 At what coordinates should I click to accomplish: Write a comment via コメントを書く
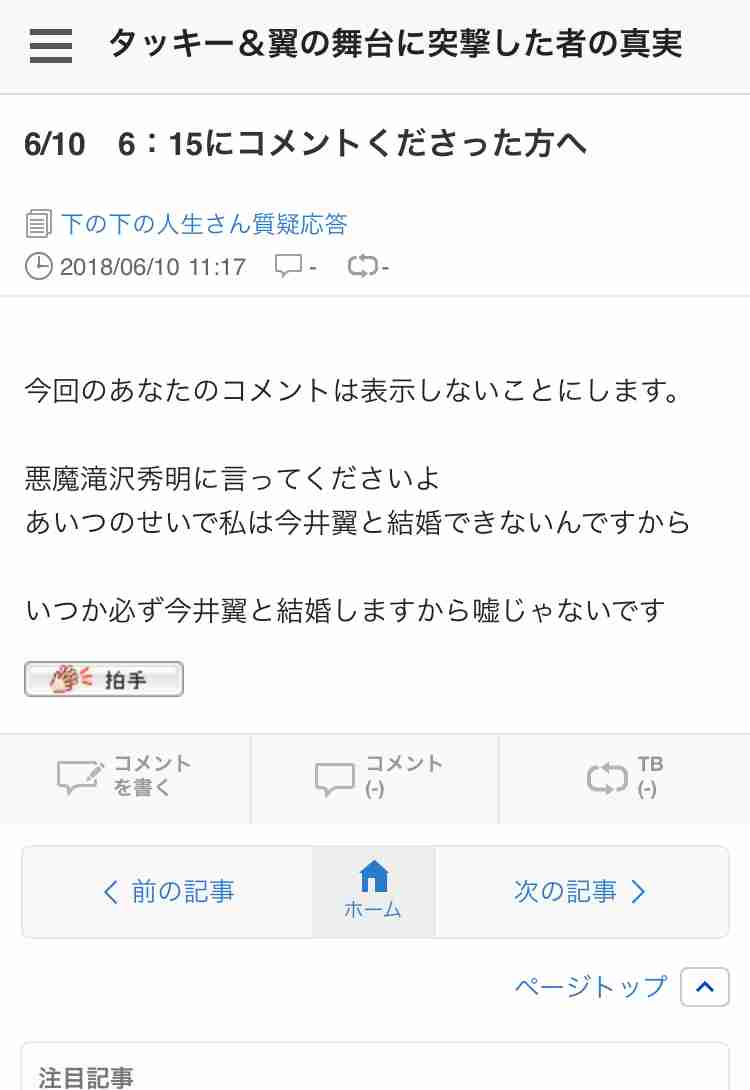(x=125, y=777)
